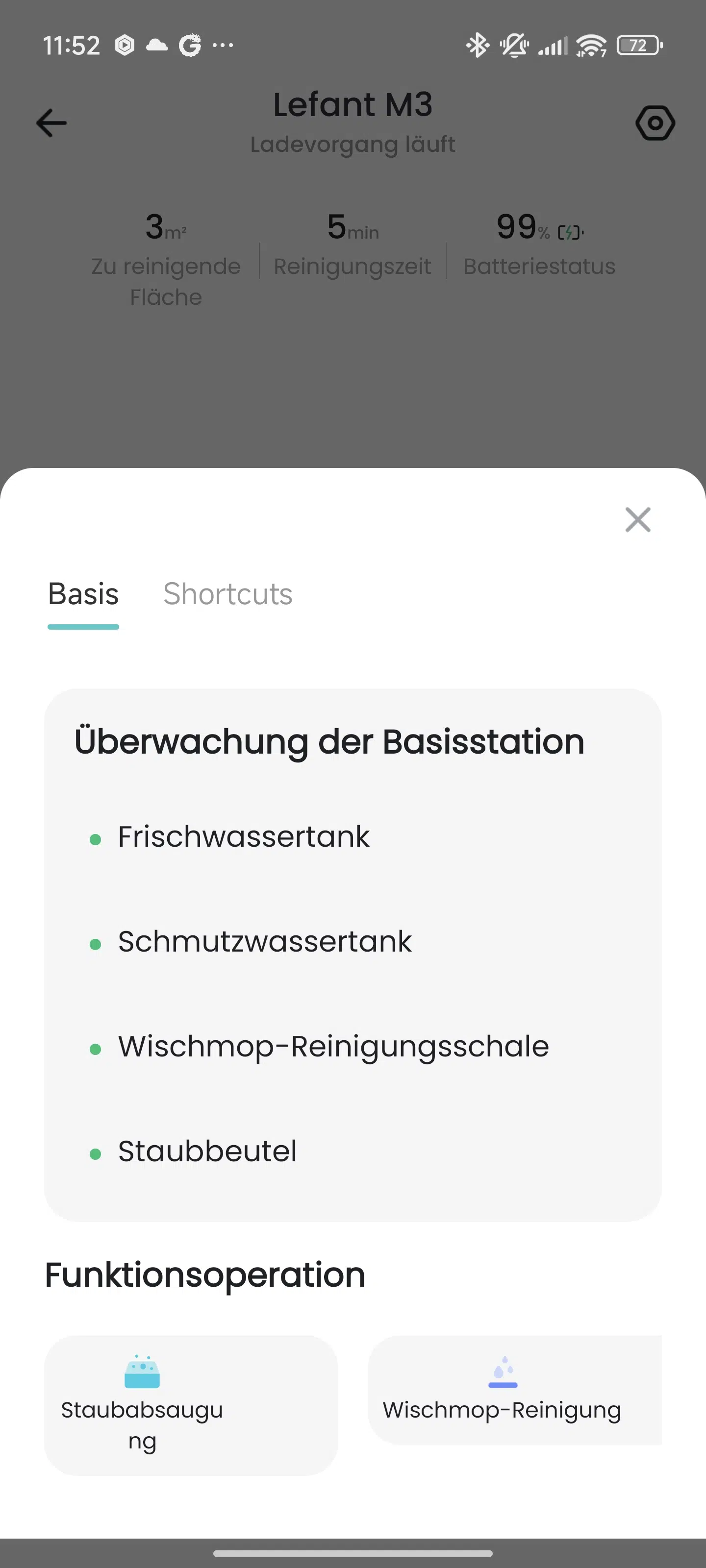706x1568 pixels.
Task: Close the base station panel
Action: click(637, 519)
